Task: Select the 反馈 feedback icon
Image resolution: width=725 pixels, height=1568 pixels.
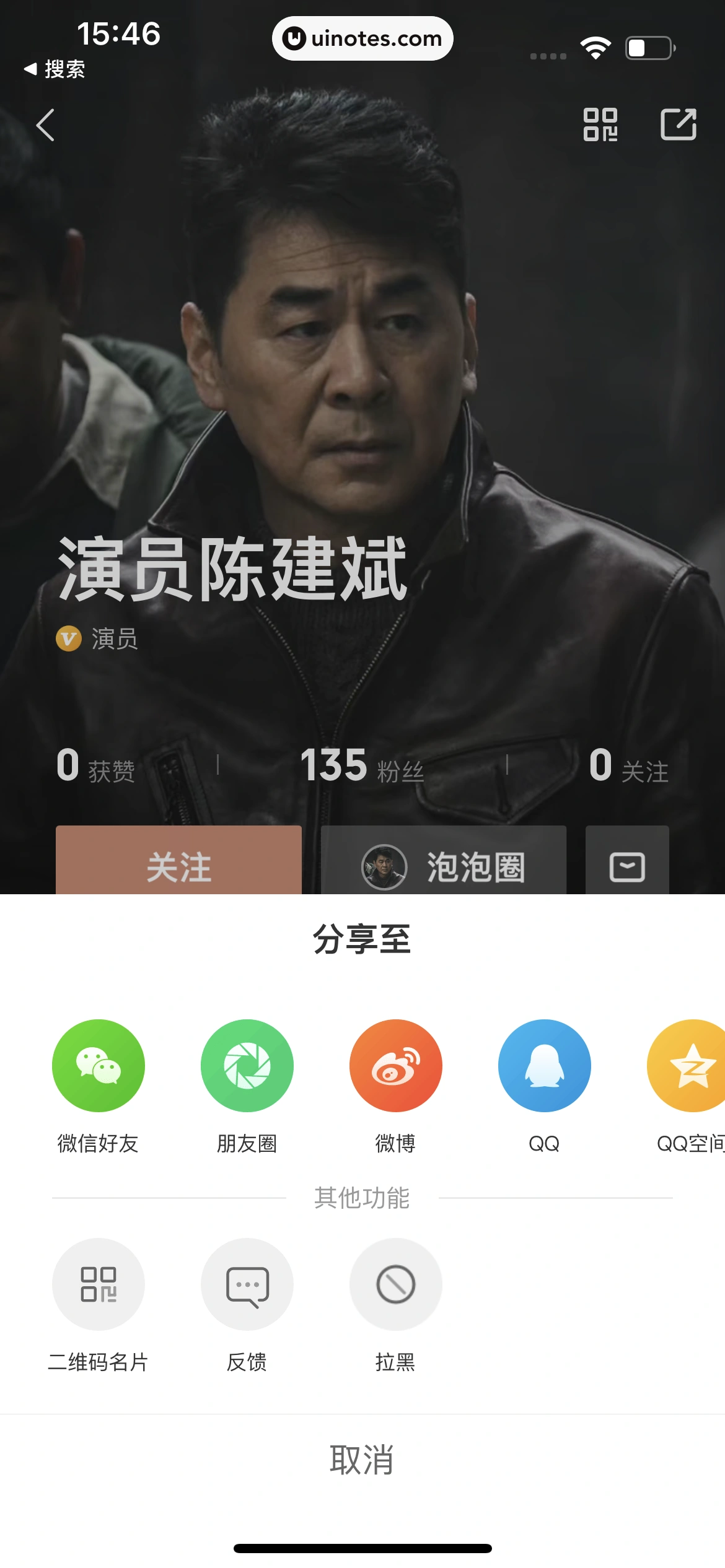Action: 247,1284
